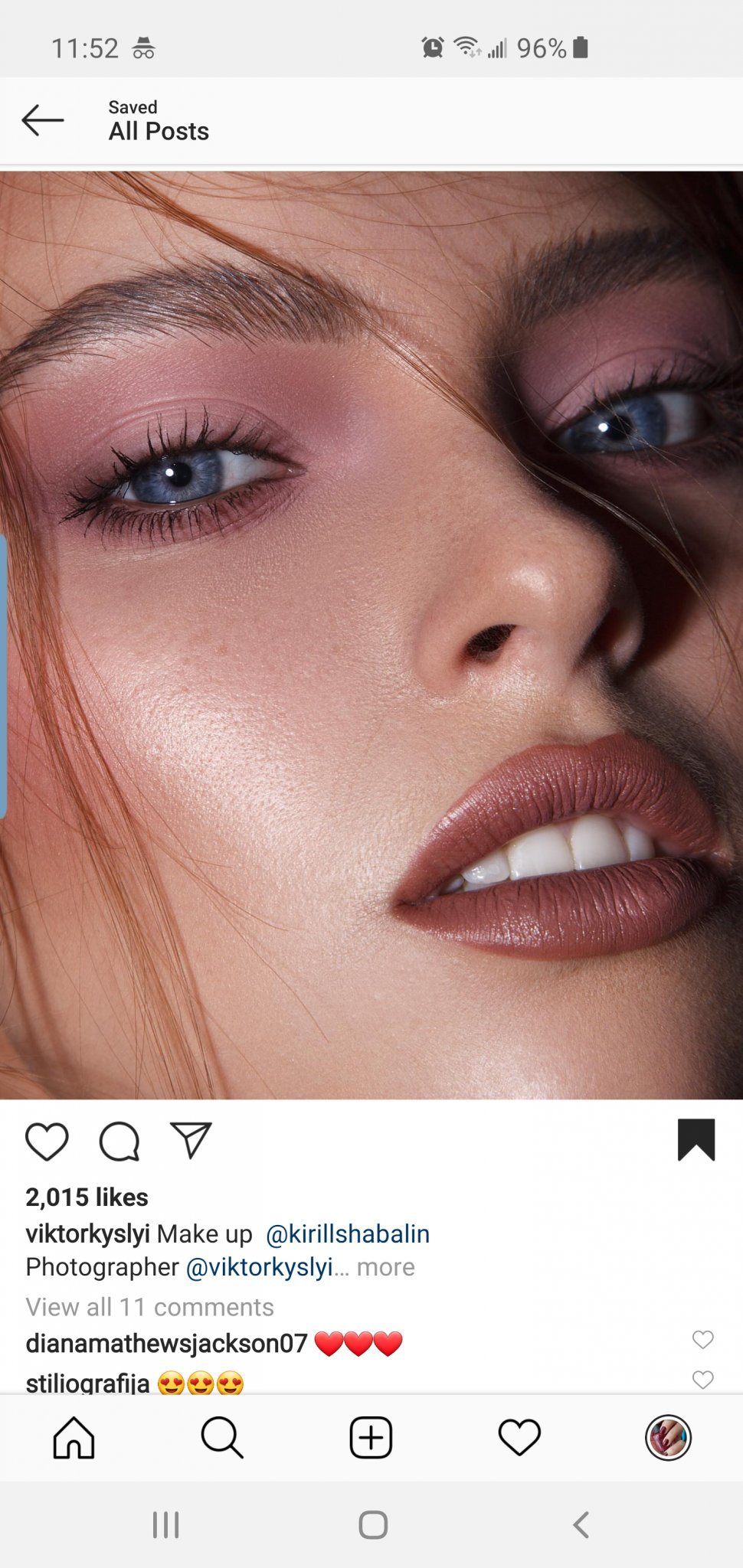Open the makeup photo post image
743x1568 pixels.
click(371, 635)
